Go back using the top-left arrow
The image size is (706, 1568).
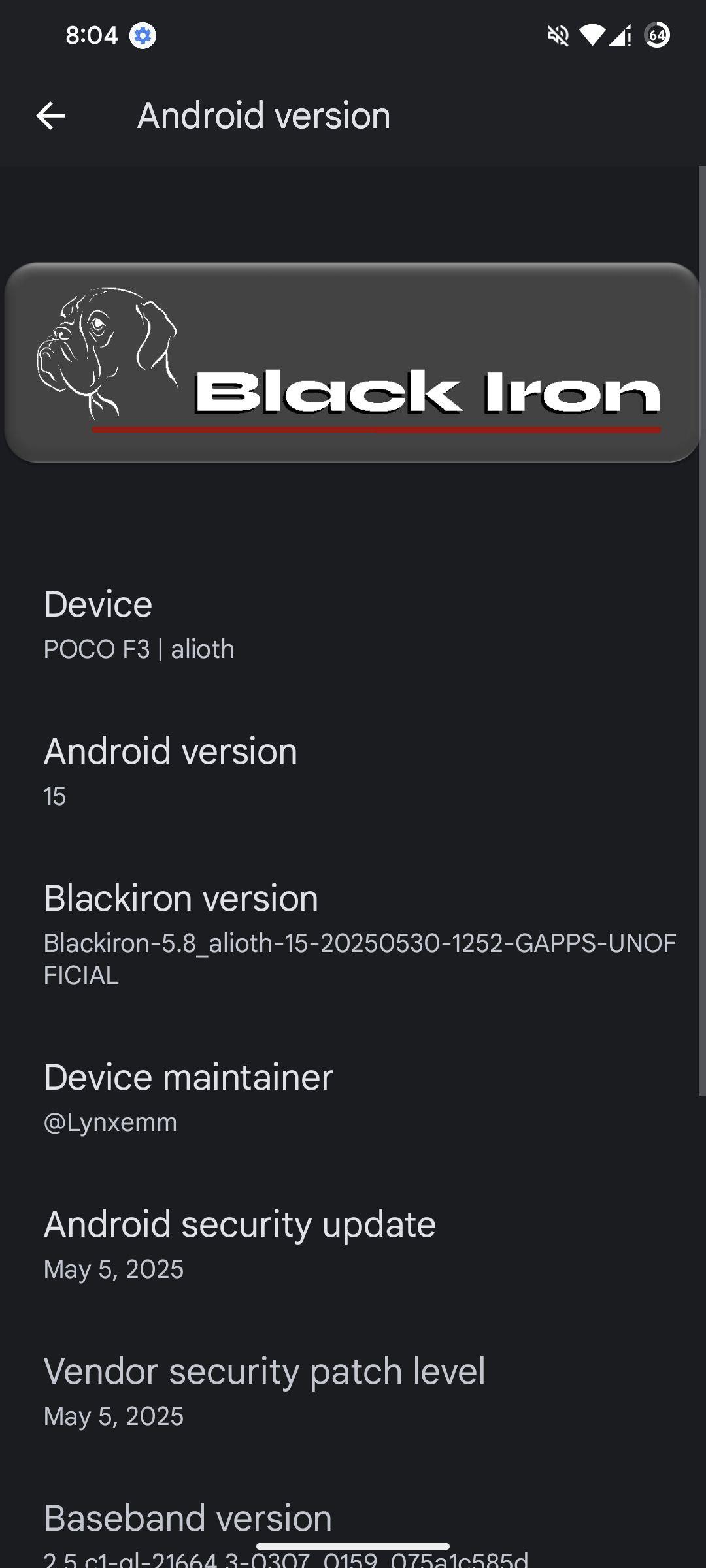(50, 116)
